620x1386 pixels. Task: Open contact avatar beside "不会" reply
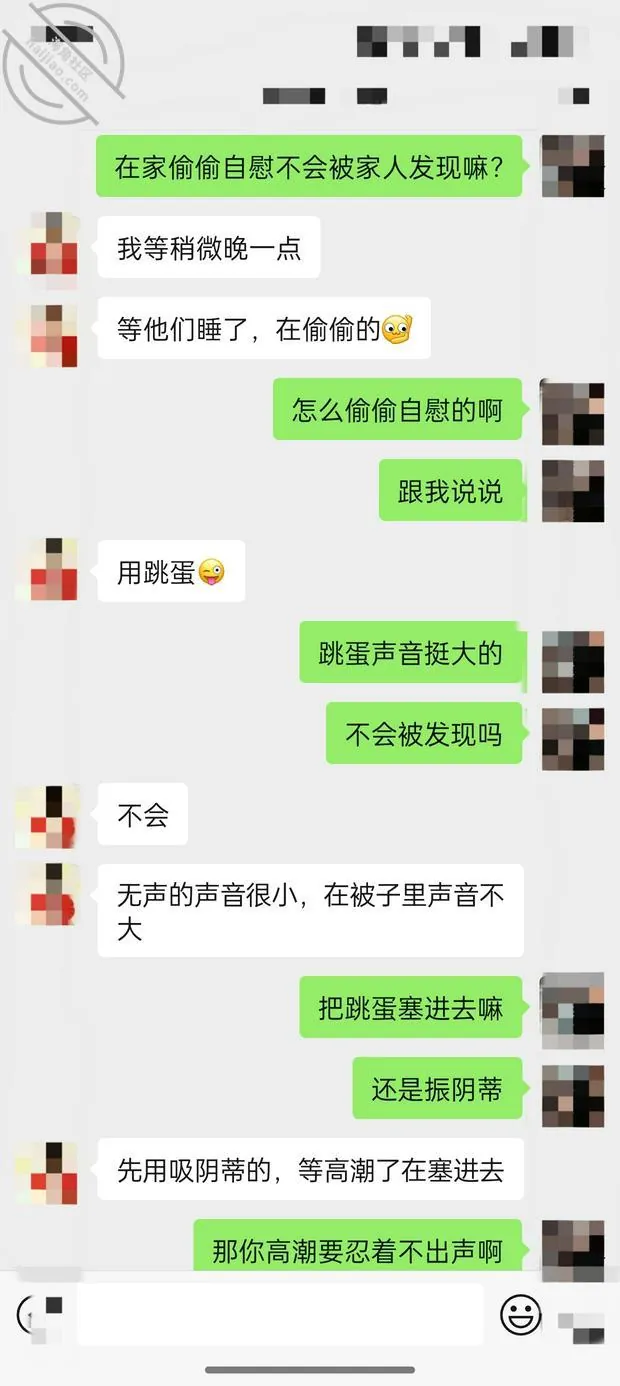click(48, 816)
